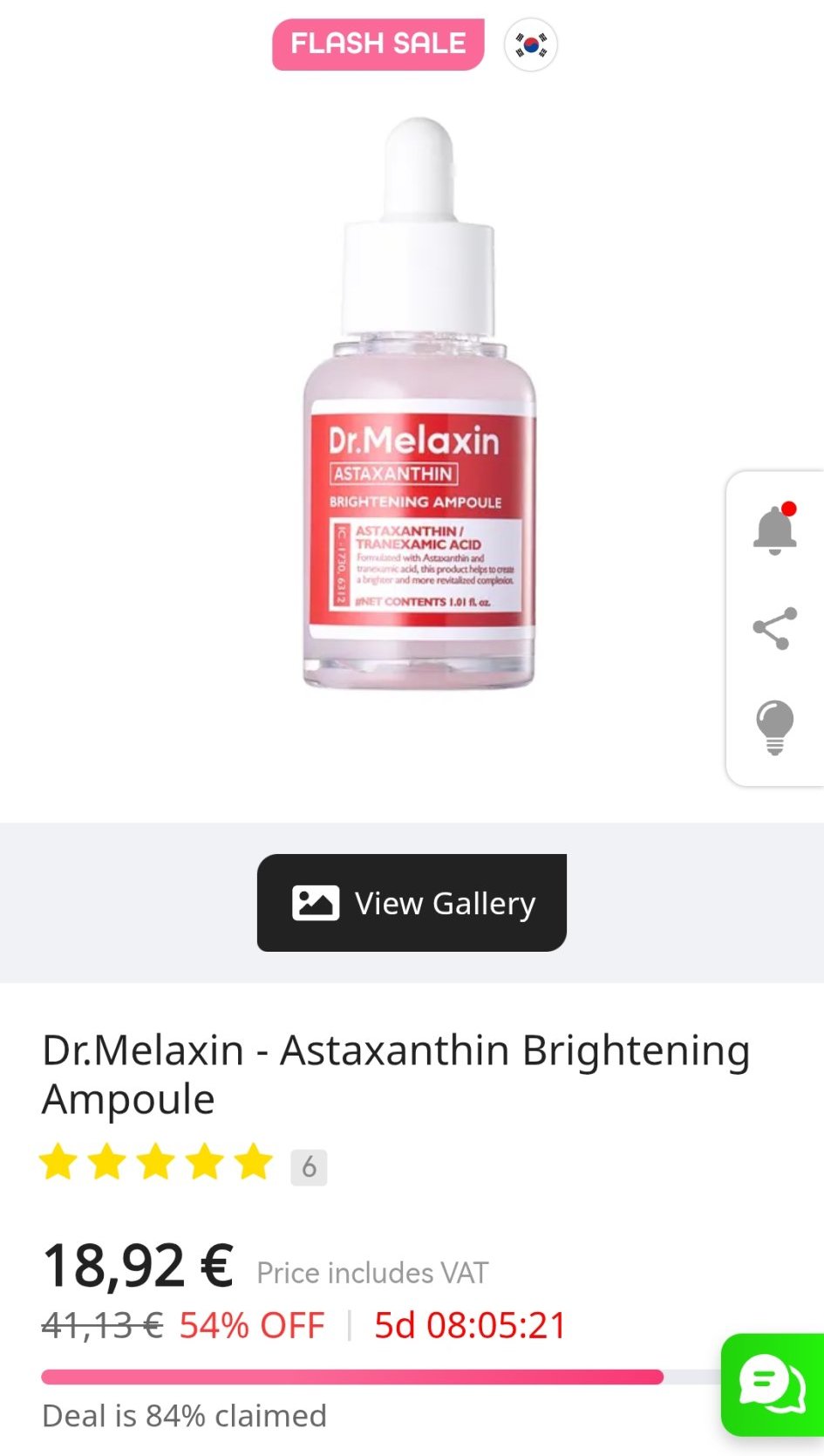Open the green chat support button
This screenshot has height=1456, width=824.
click(x=772, y=1384)
